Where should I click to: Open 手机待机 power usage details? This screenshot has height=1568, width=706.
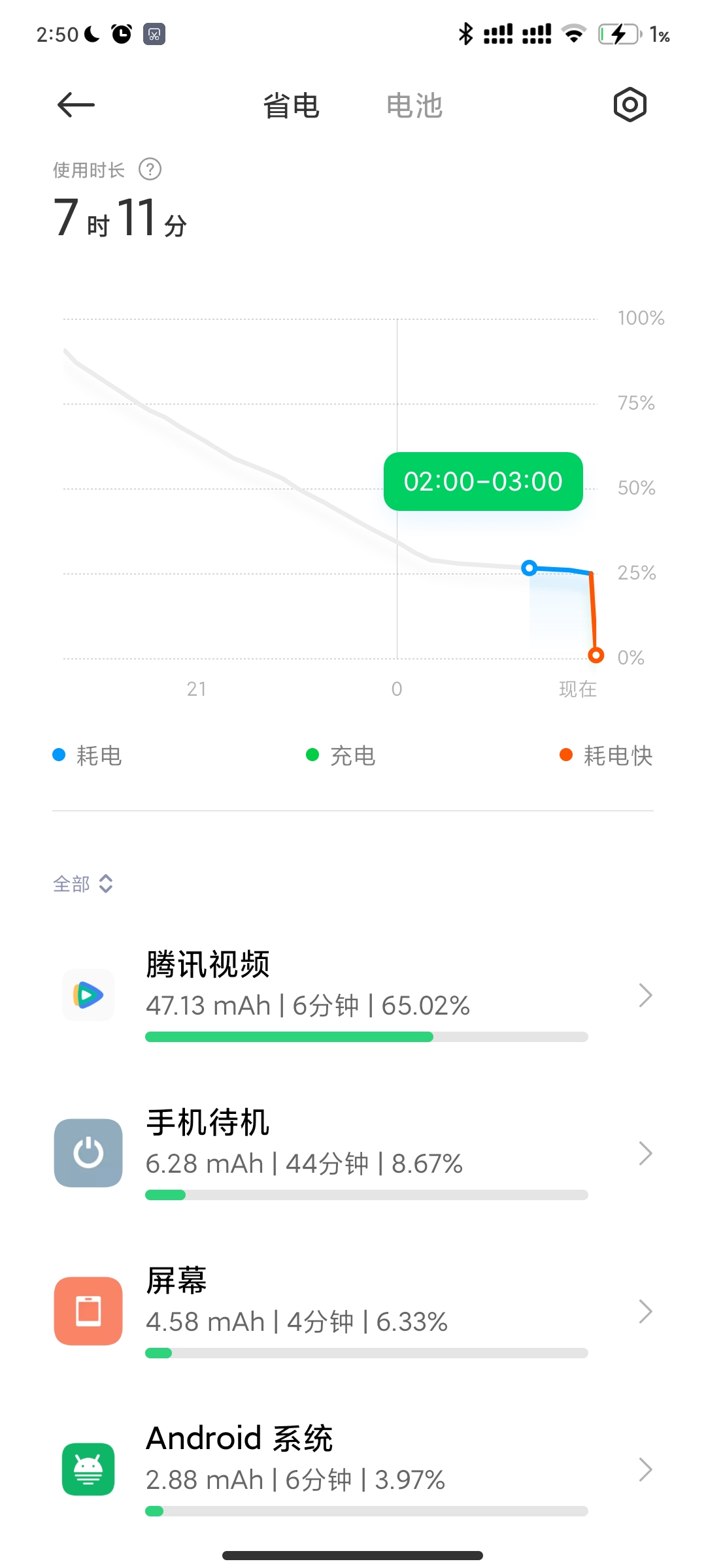coord(353,1153)
